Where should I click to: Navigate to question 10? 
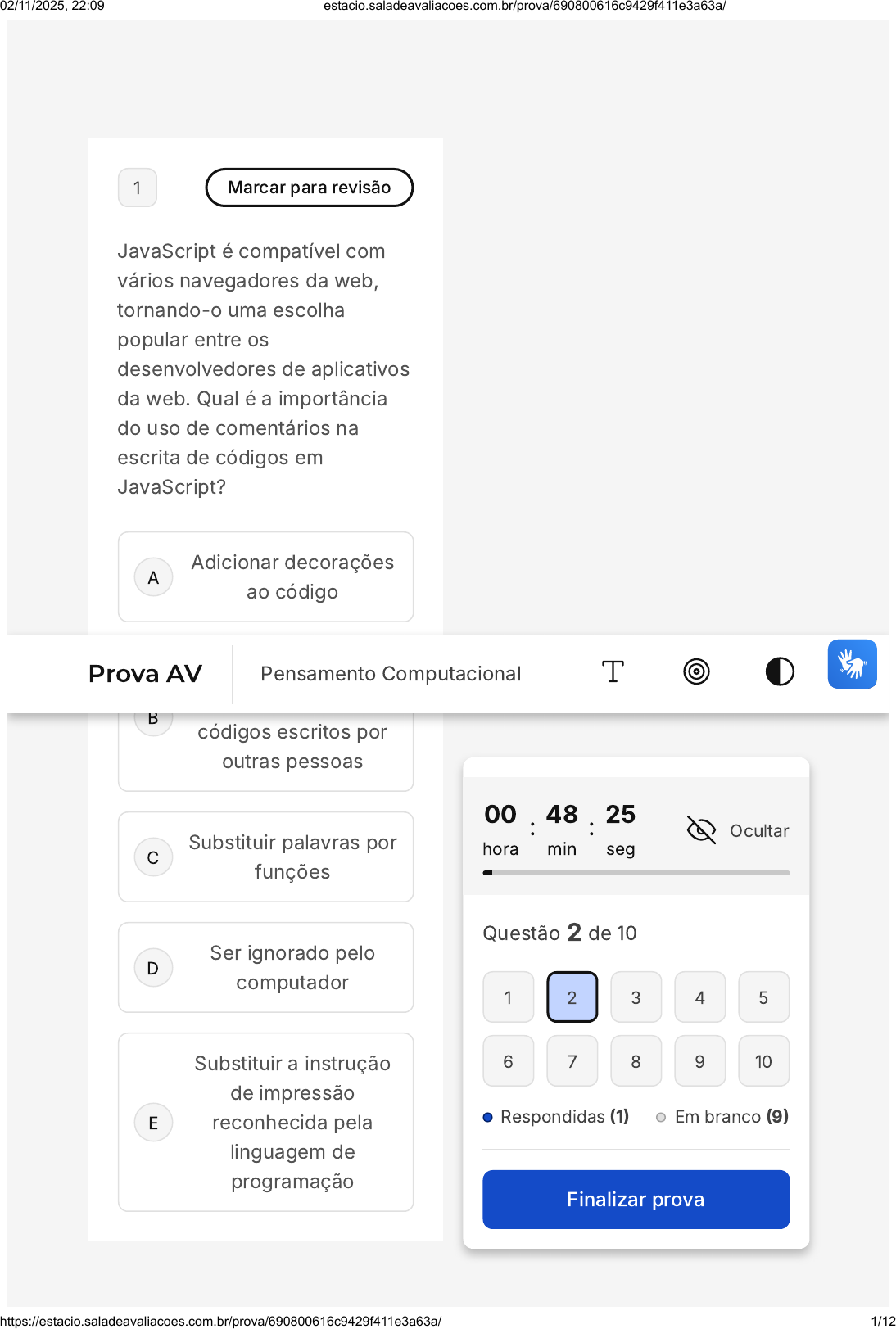click(763, 1061)
